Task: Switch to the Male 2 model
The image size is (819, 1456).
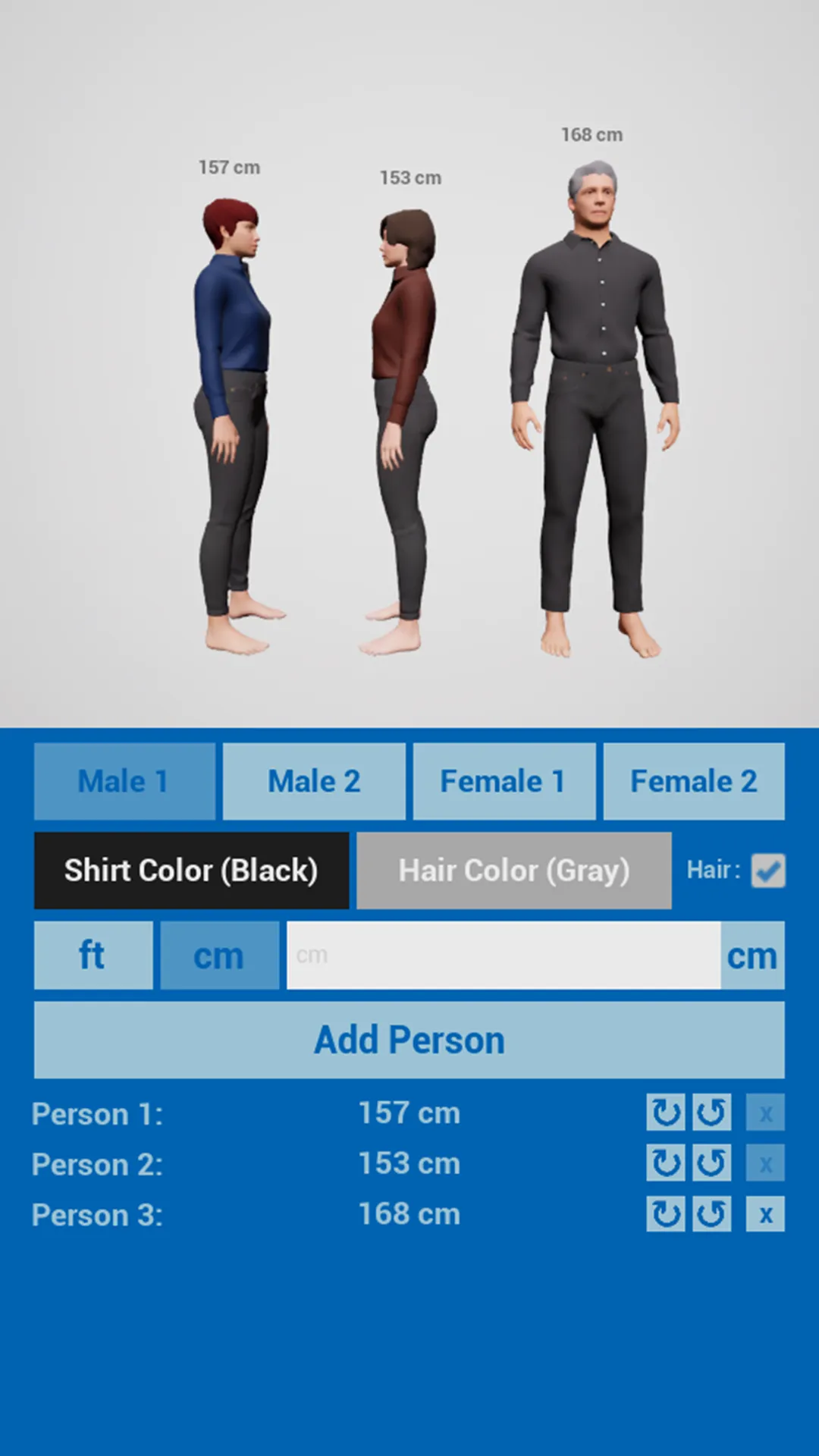Action: tap(314, 781)
